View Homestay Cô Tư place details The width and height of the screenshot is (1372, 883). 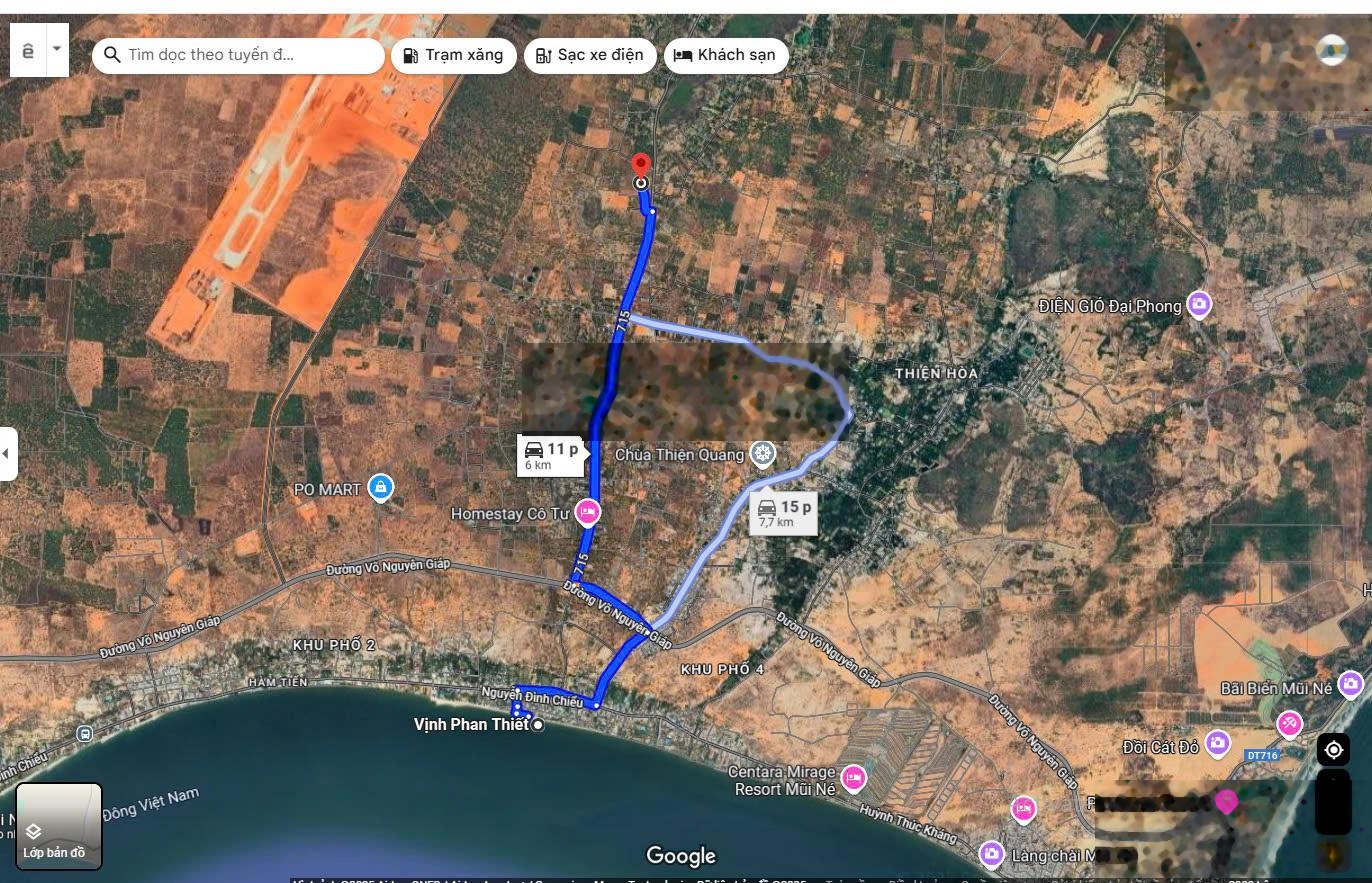(x=588, y=513)
